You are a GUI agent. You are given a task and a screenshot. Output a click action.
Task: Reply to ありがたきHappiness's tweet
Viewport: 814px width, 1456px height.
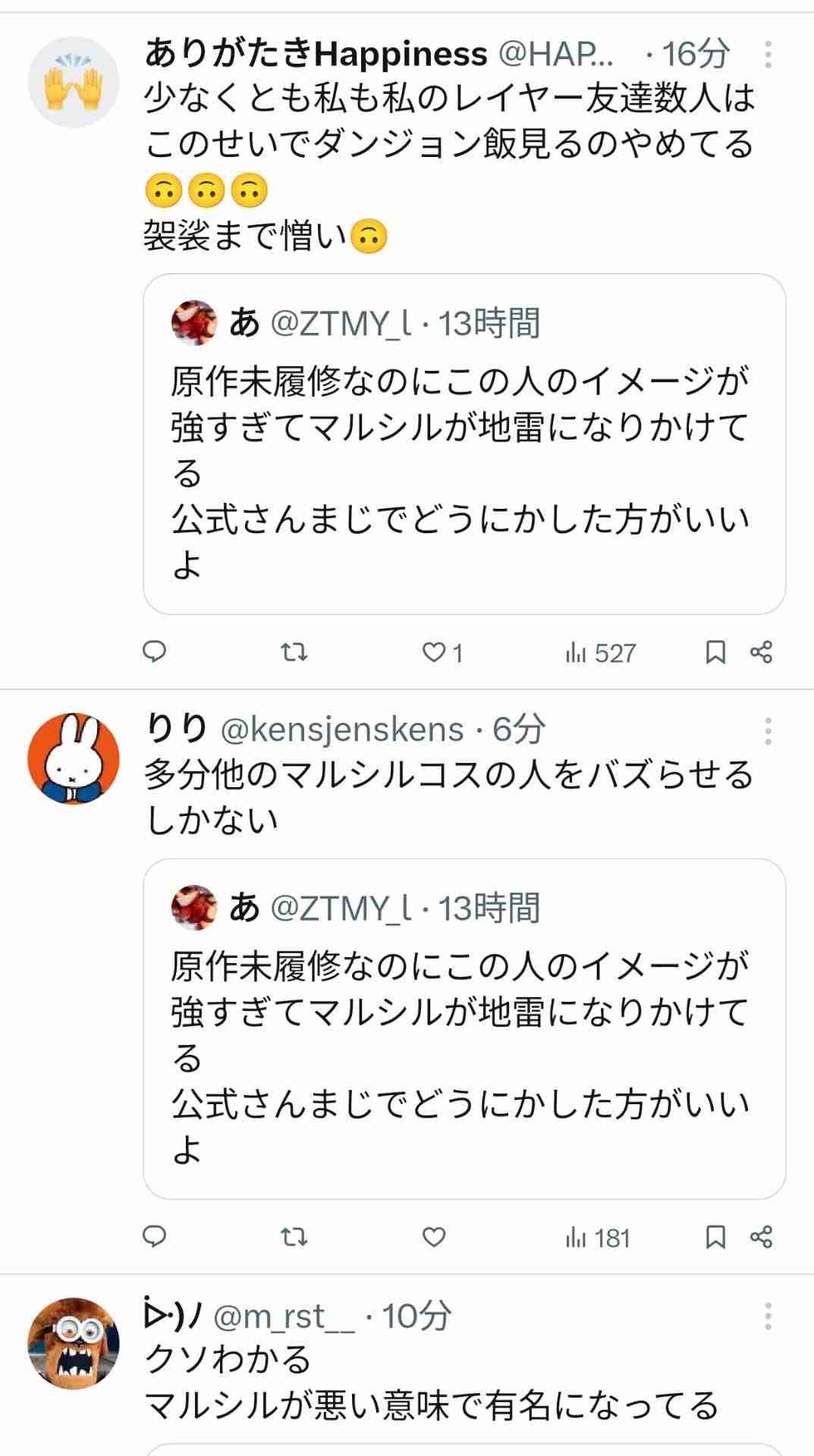point(155,652)
